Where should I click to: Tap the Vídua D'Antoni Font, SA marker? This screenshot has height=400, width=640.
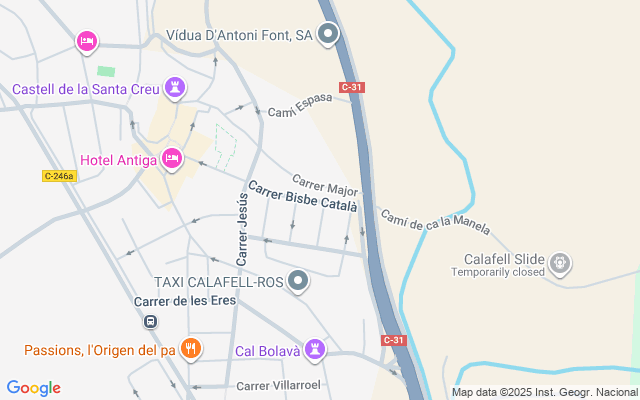(329, 36)
